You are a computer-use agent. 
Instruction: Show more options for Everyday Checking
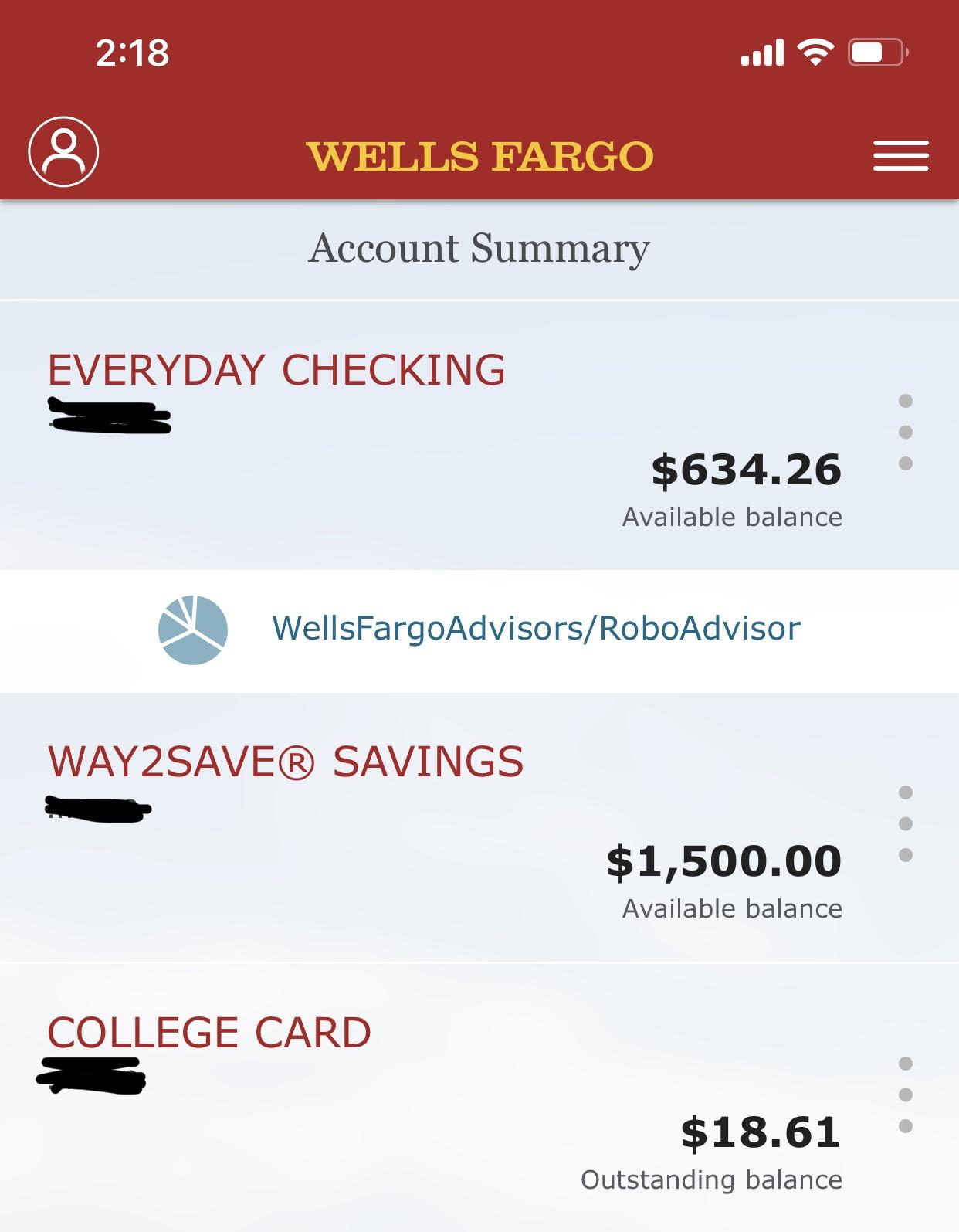click(x=906, y=432)
